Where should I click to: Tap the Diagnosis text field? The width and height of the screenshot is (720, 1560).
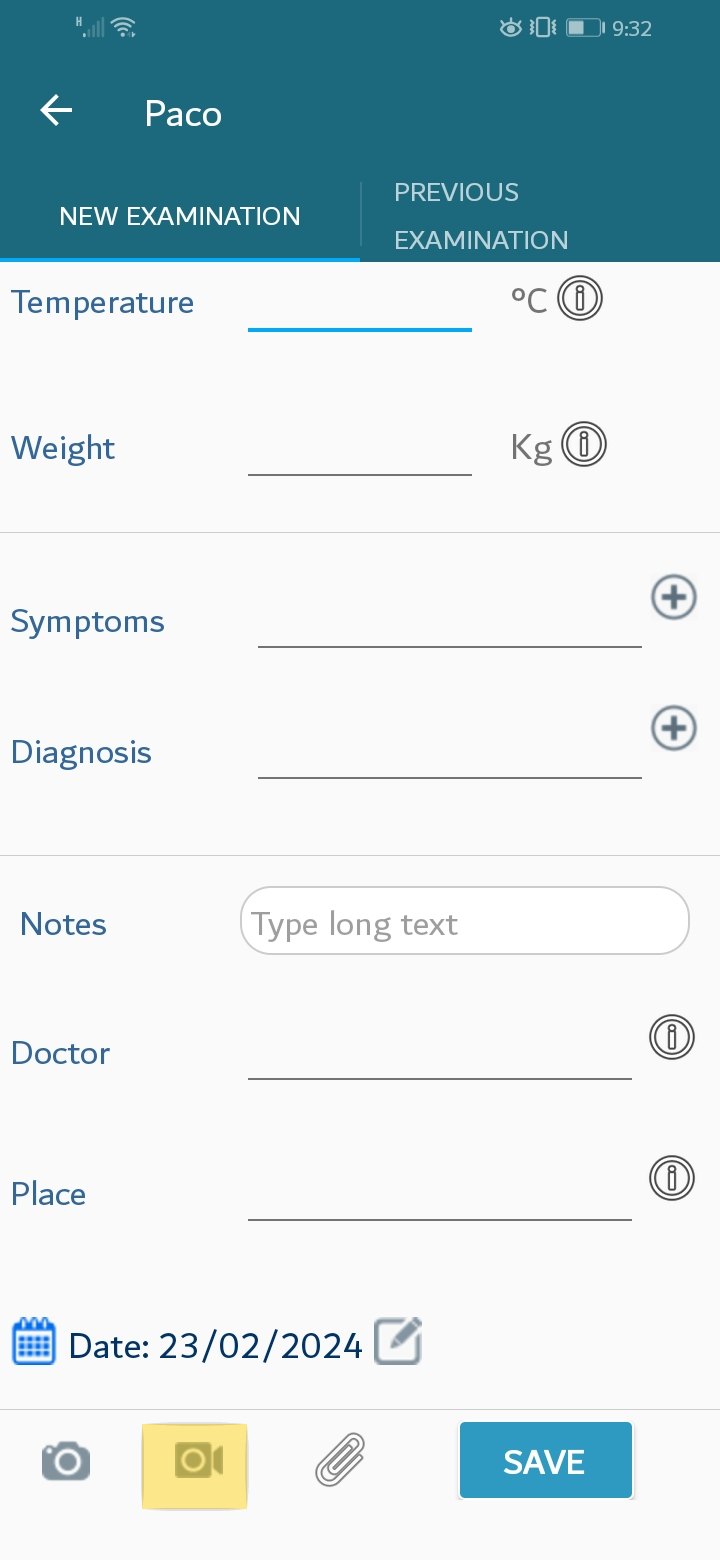point(450,752)
